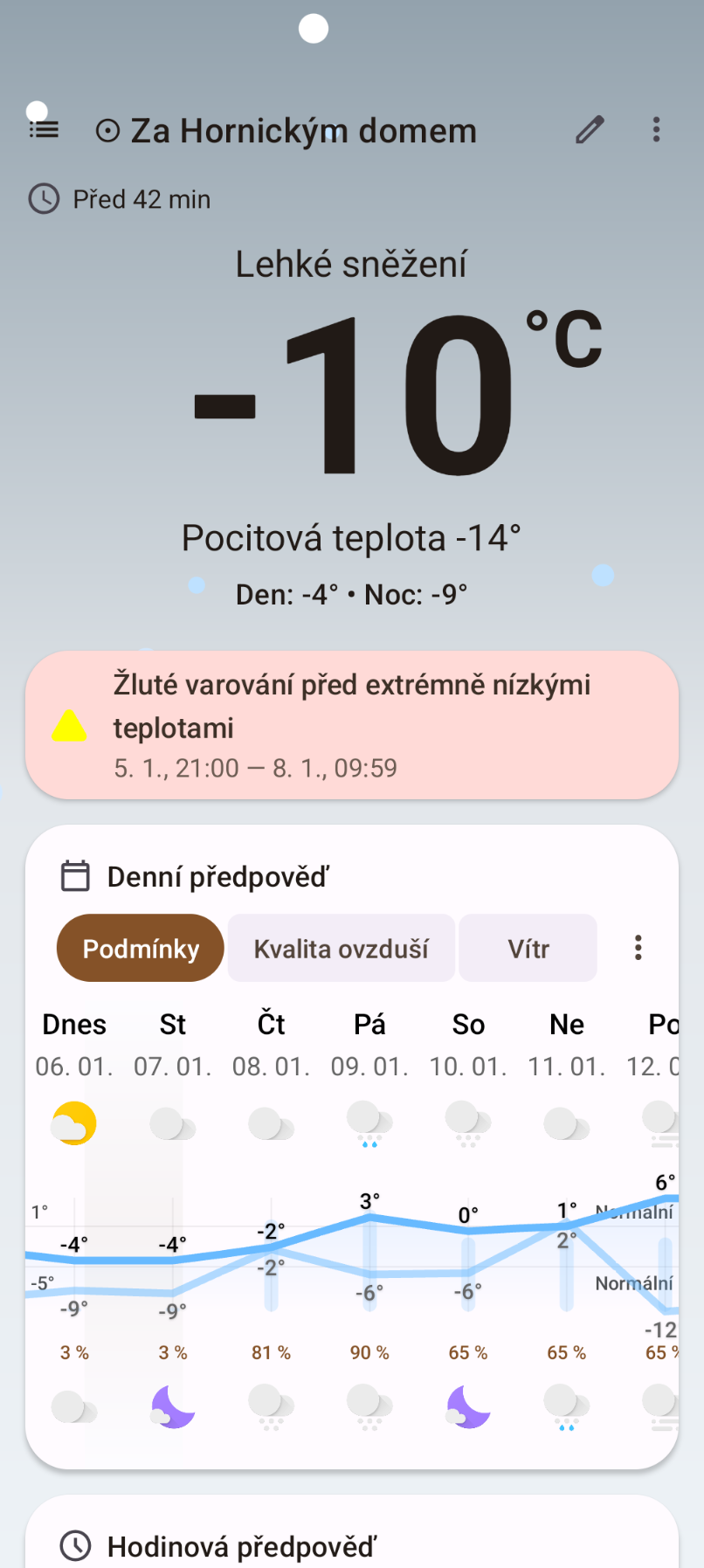Image resolution: width=704 pixels, height=1568 pixels.
Task: Open the top-right overflow menu
Action: (x=656, y=130)
